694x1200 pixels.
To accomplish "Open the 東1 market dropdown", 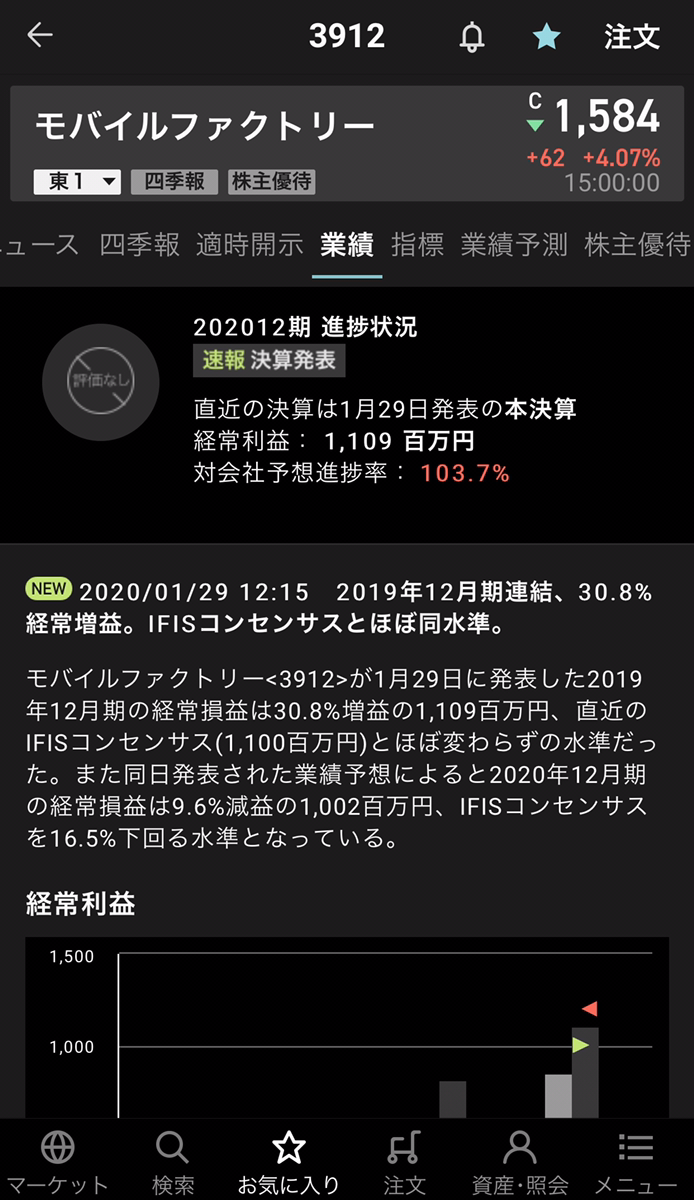I will [x=78, y=182].
